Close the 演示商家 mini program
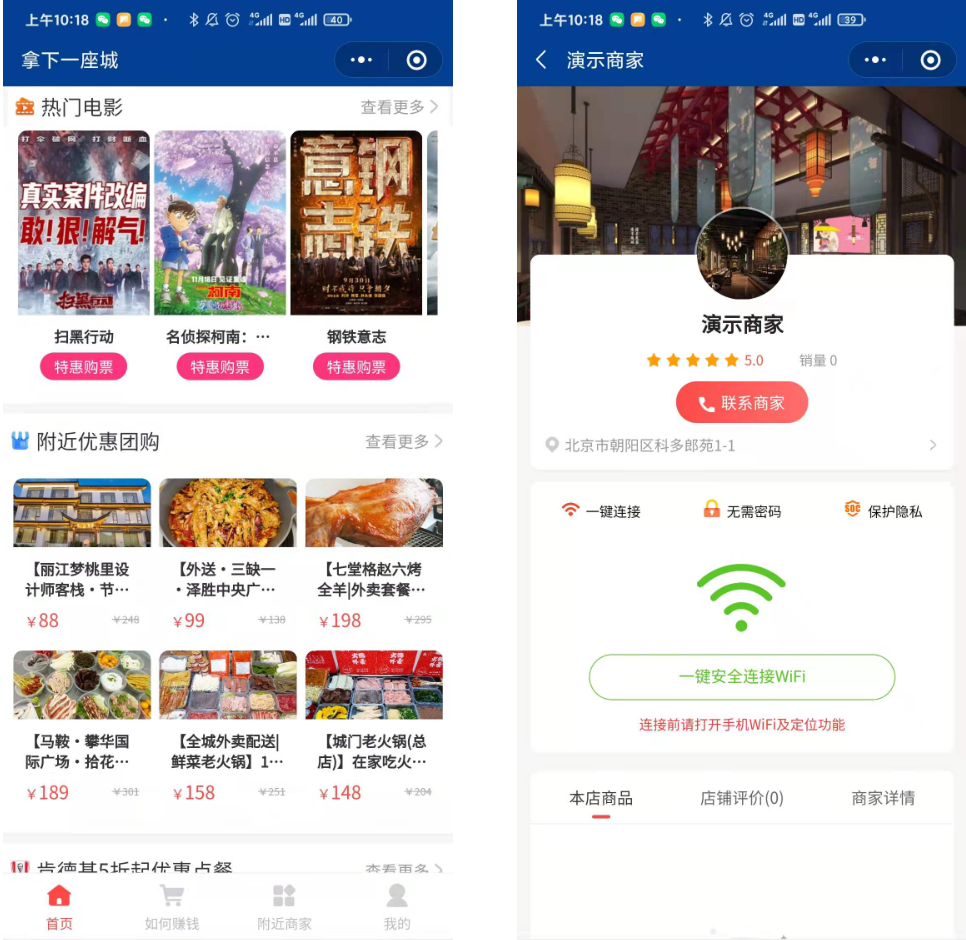This screenshot has height=940, width=966. [930, 60]
